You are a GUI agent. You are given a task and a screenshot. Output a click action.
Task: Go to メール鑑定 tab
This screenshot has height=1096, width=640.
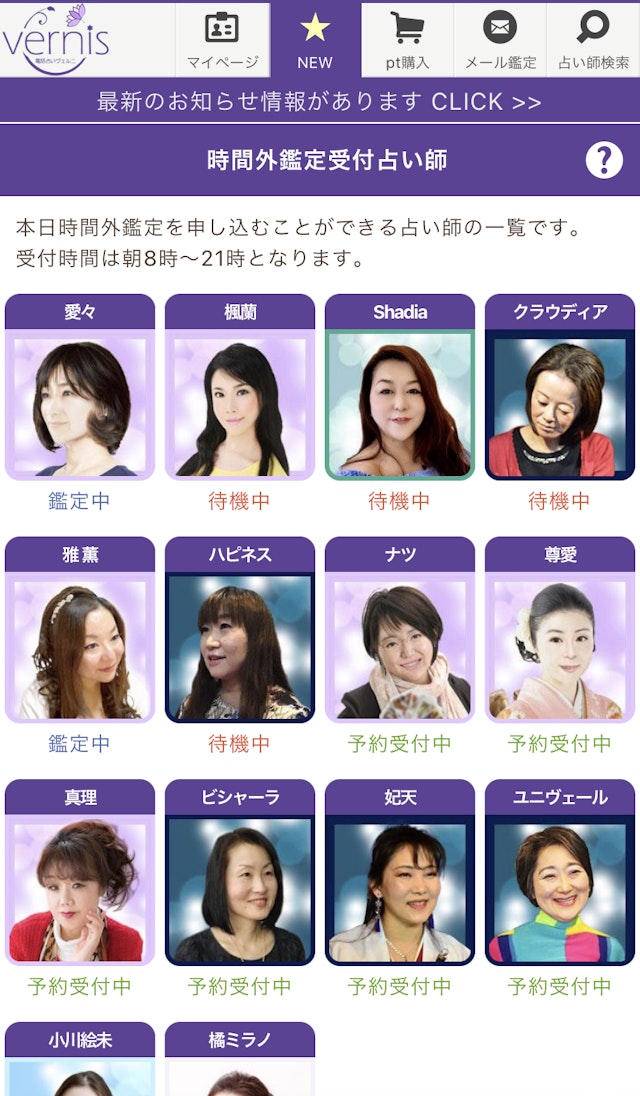coord(500,40)
